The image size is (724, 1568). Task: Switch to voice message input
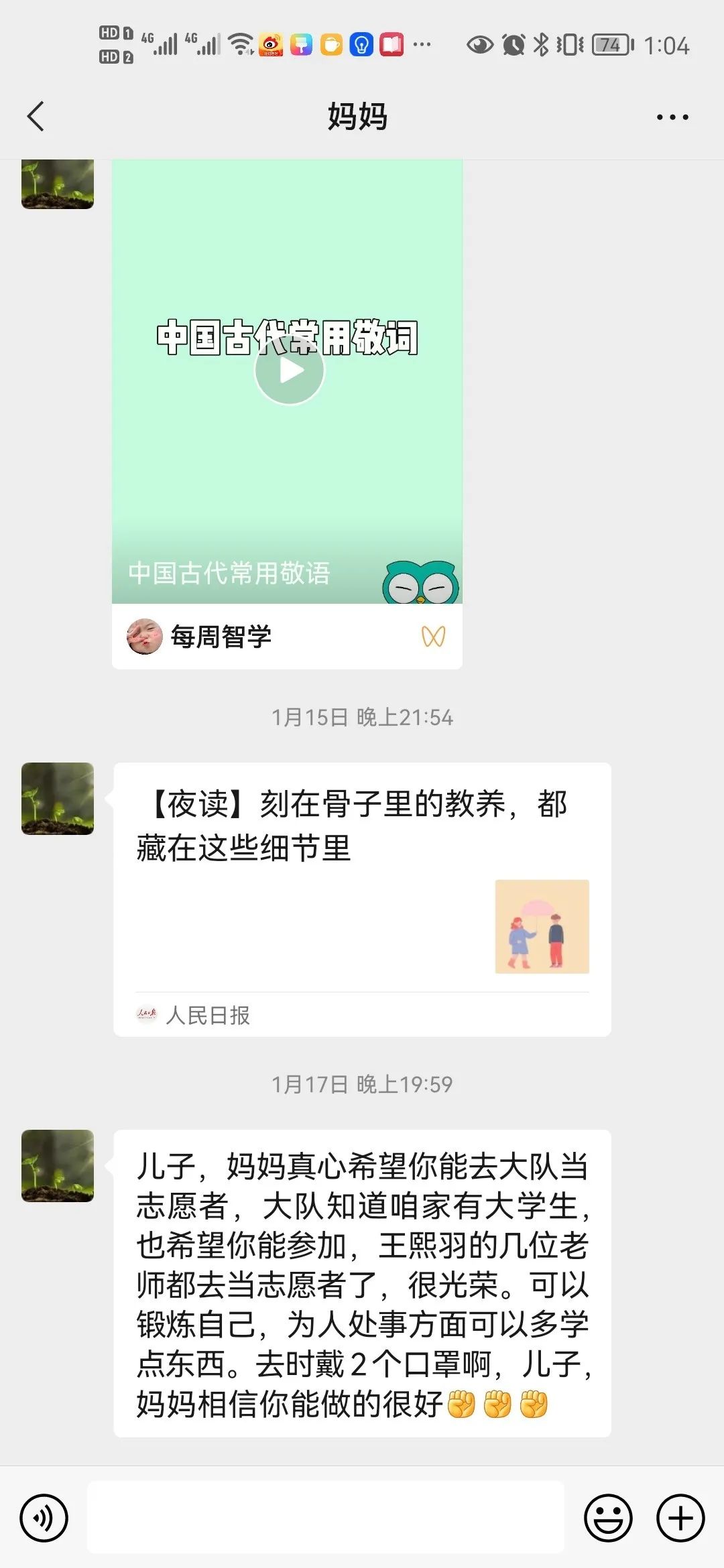pos(44,1518)
